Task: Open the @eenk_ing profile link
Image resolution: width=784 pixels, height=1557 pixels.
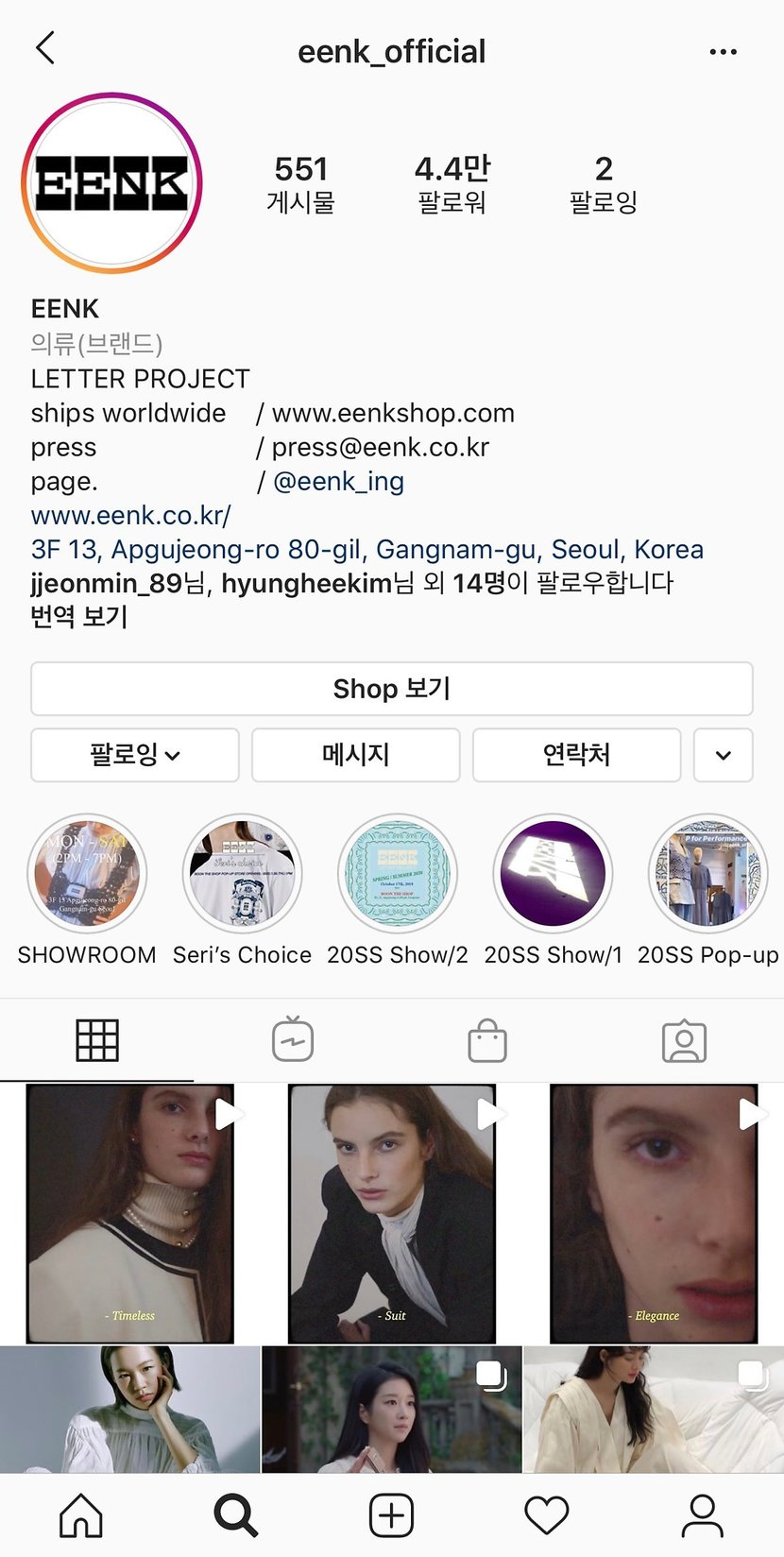Action: 338,481
